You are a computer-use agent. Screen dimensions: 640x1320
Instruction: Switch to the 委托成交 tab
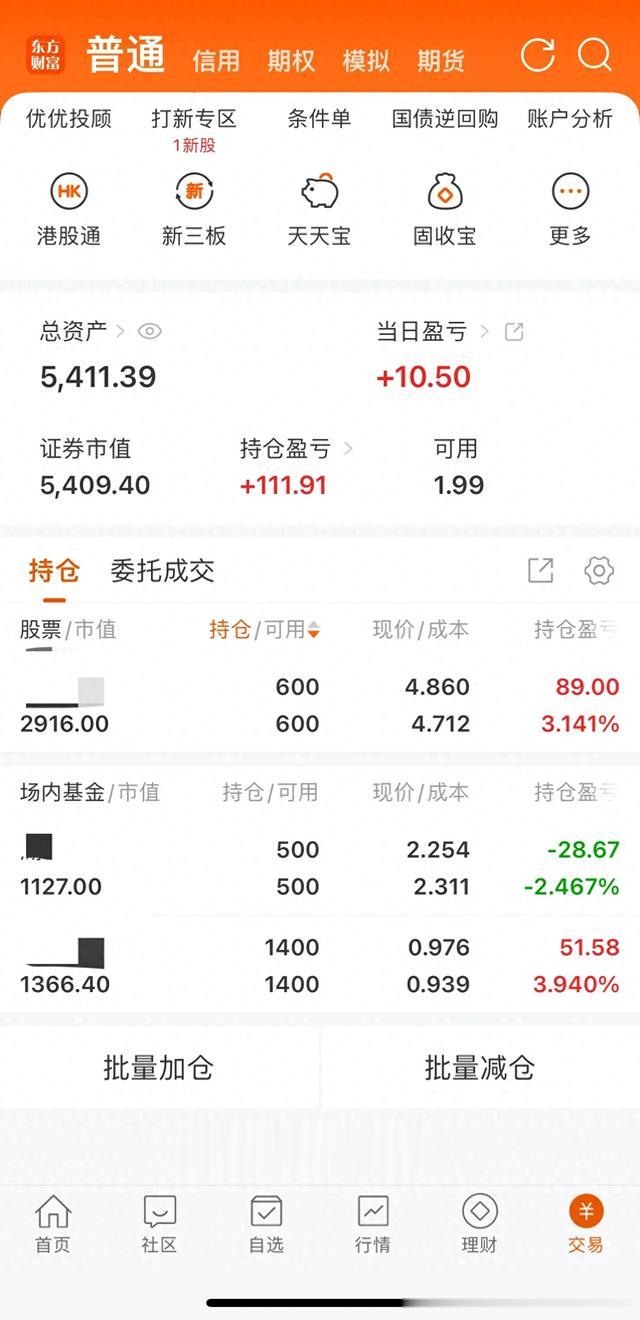tap(162, 571)
